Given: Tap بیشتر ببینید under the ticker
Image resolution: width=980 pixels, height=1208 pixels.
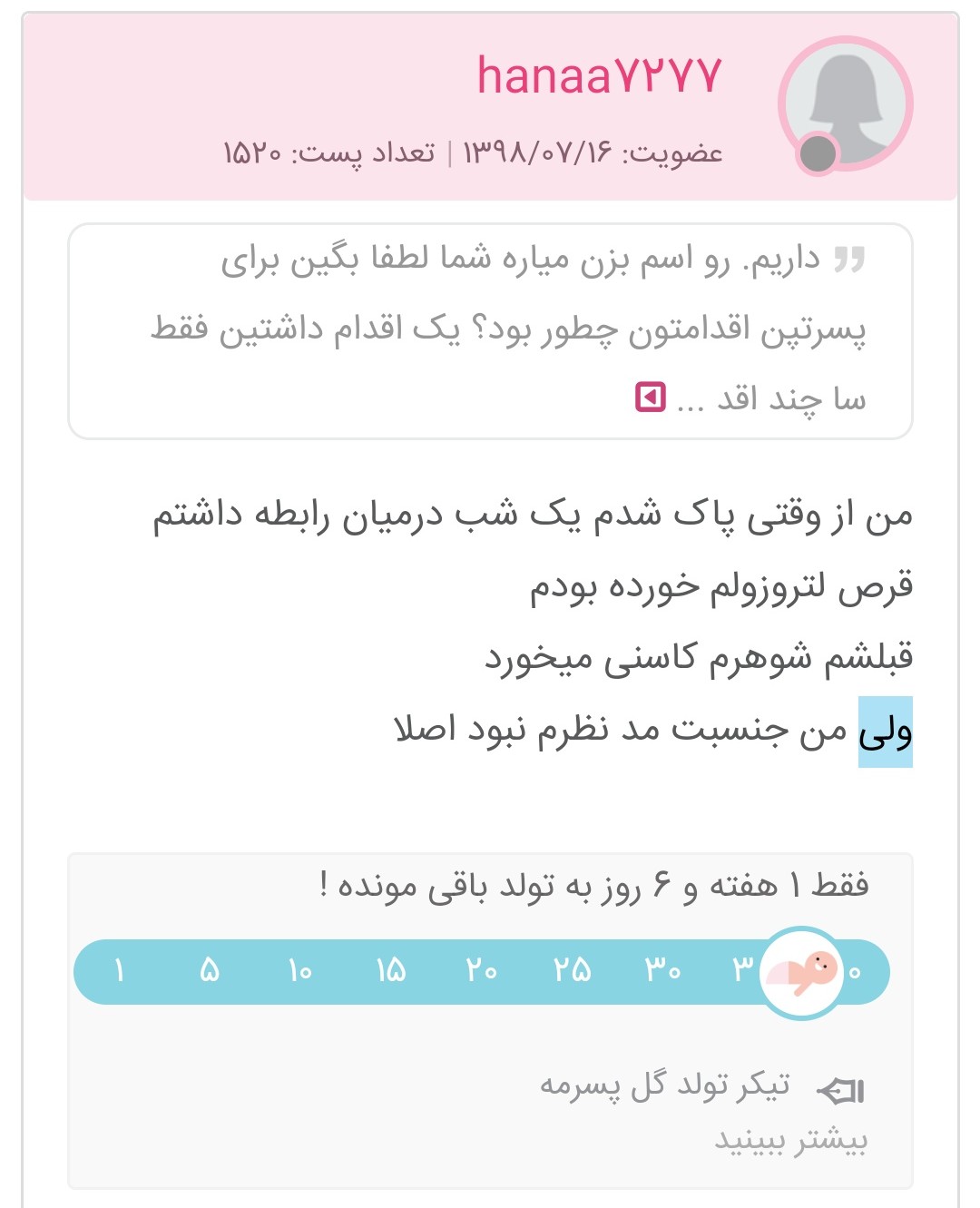Looking at the screenshot, I should pos(790,1140).
